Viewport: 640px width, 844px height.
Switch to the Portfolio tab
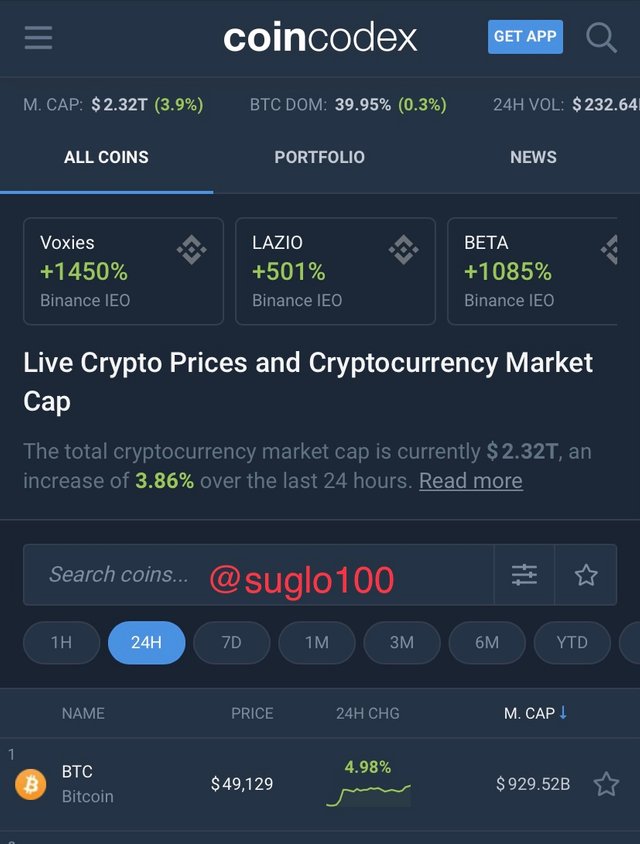click(319, 157)
